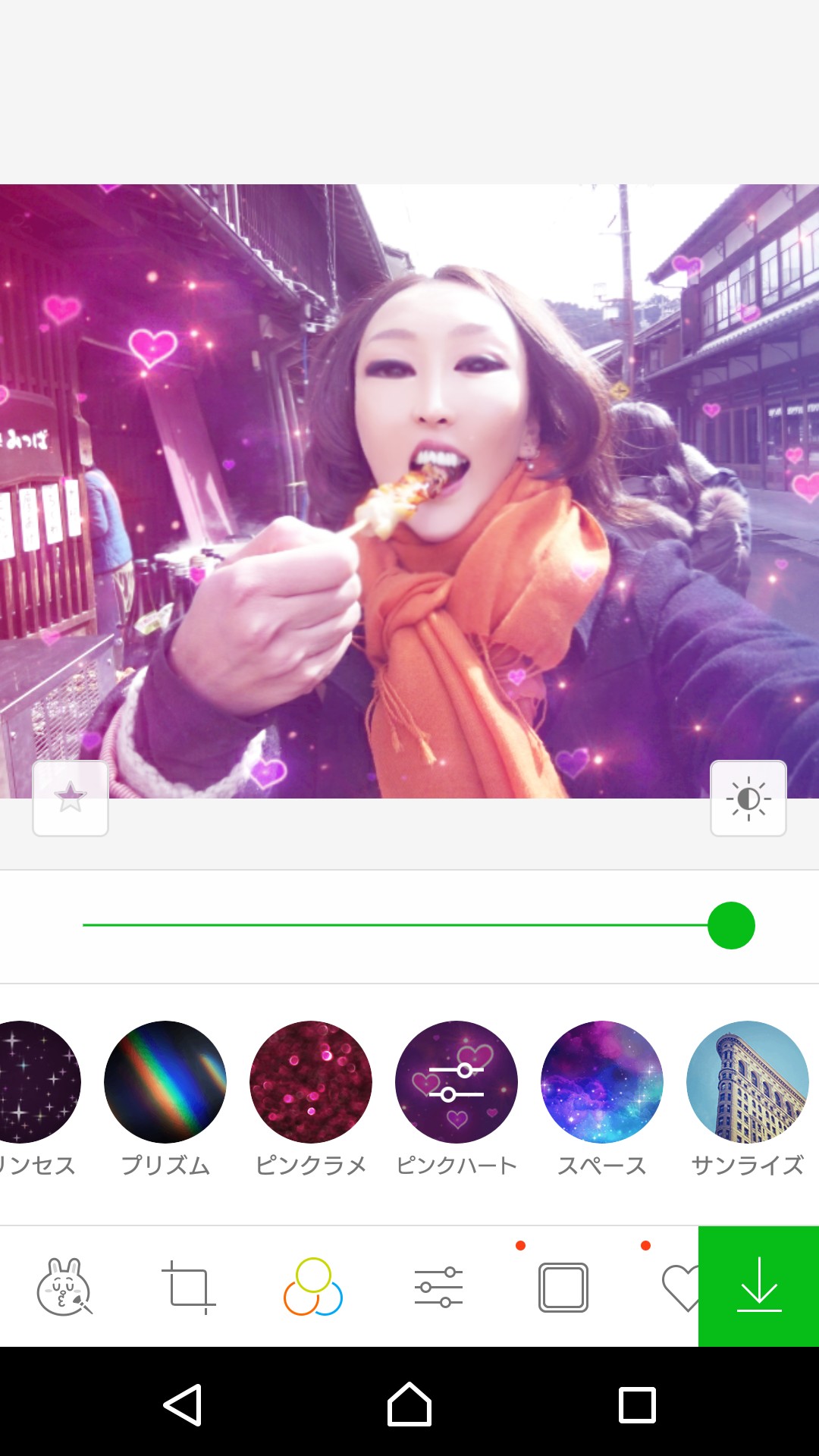
Task: Apply the ピンクラメ filter
Action: (x=311, y=1082)
